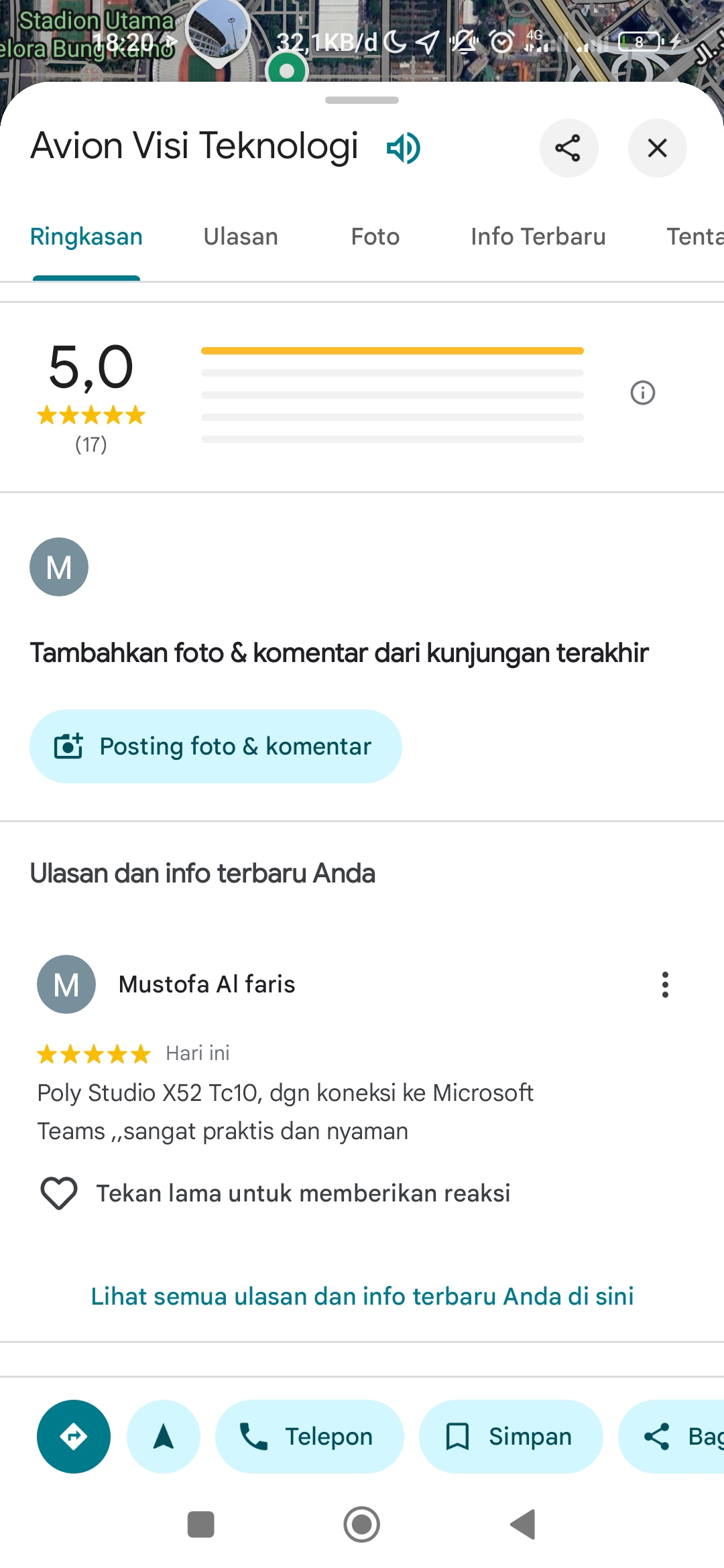Tap Posting foto & komentar button

(216, 746)
